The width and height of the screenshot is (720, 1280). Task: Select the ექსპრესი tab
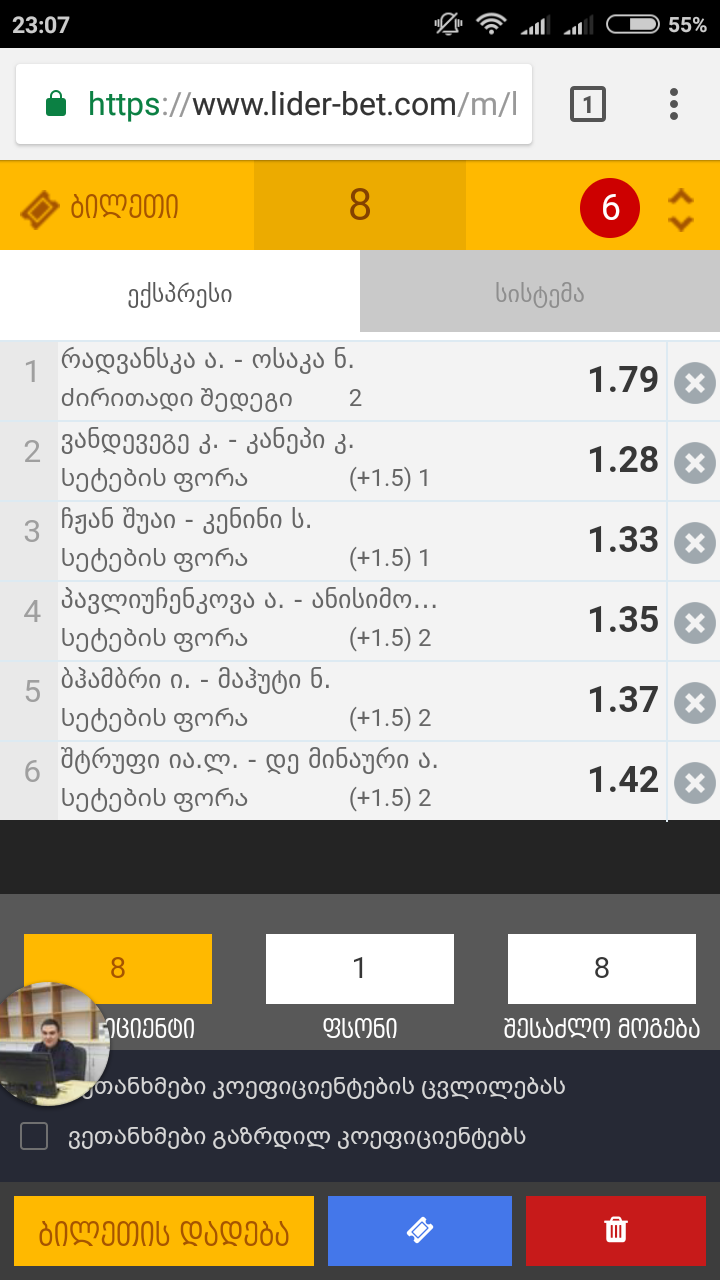[x=180, y=293]
